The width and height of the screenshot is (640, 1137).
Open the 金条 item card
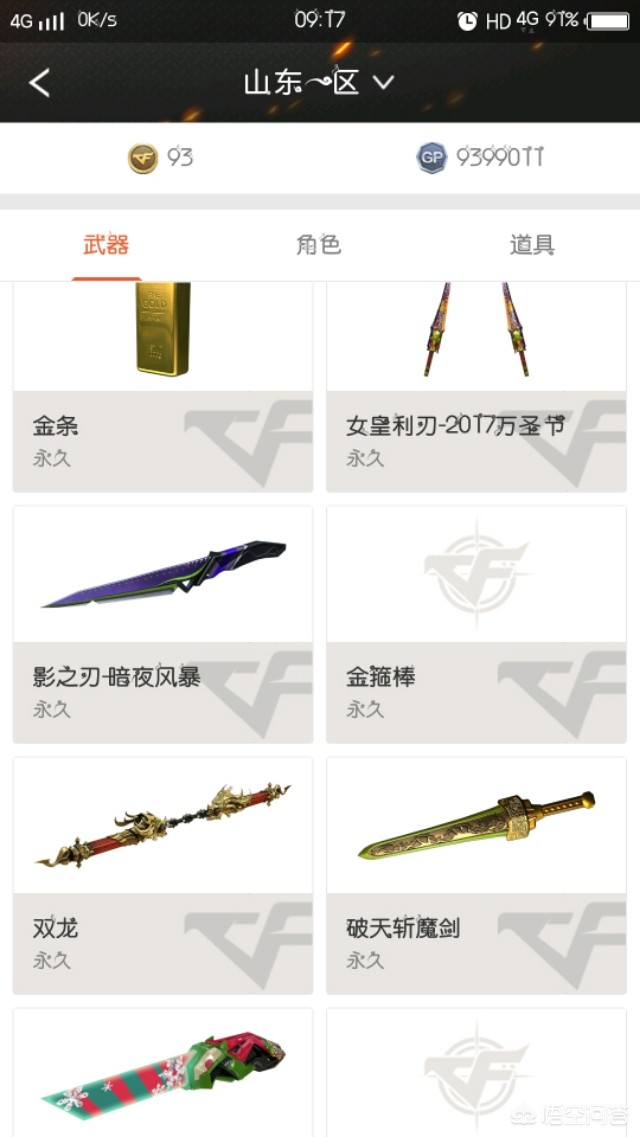point(163,390)
